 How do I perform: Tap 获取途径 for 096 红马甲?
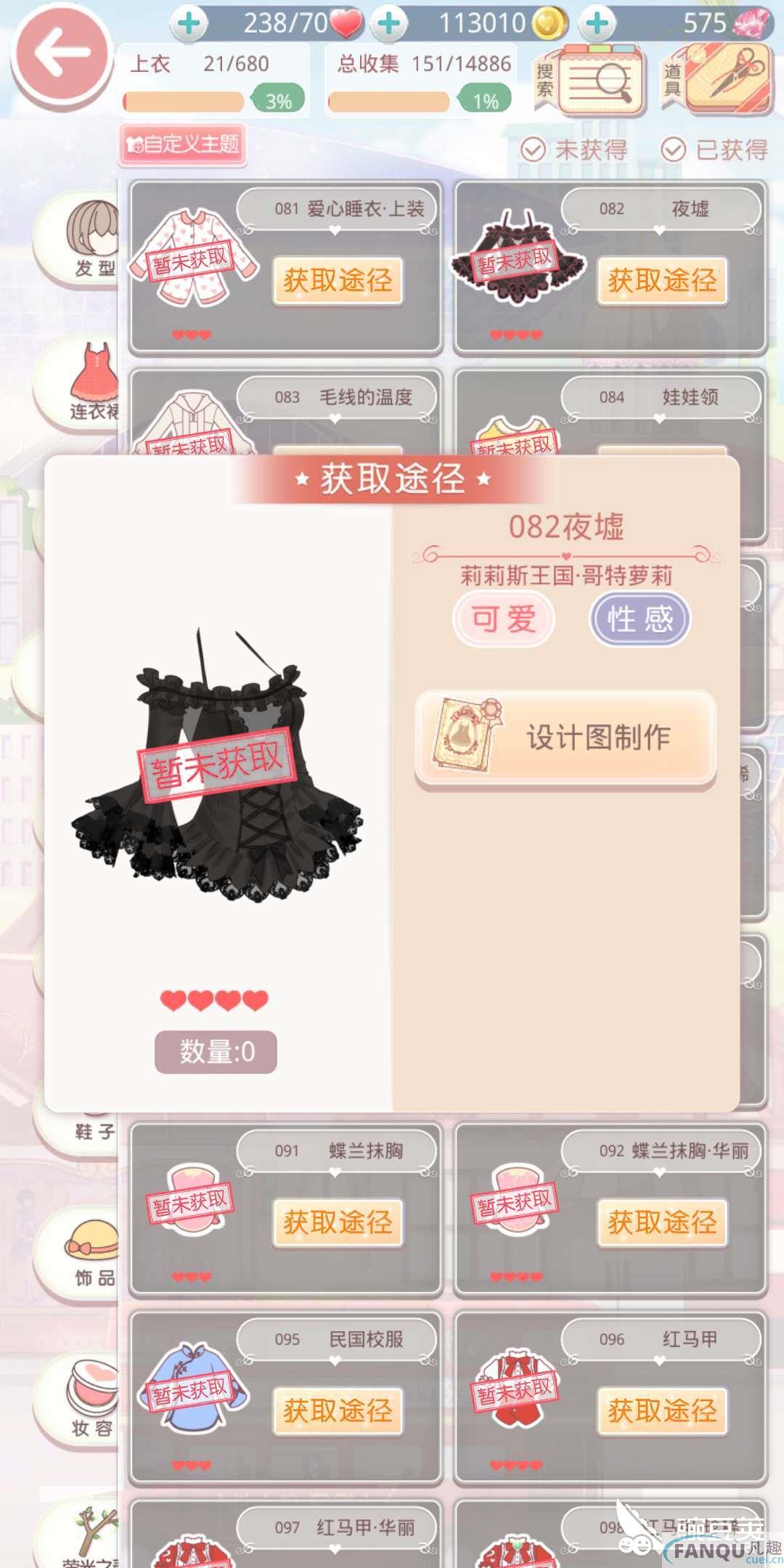662,1410
